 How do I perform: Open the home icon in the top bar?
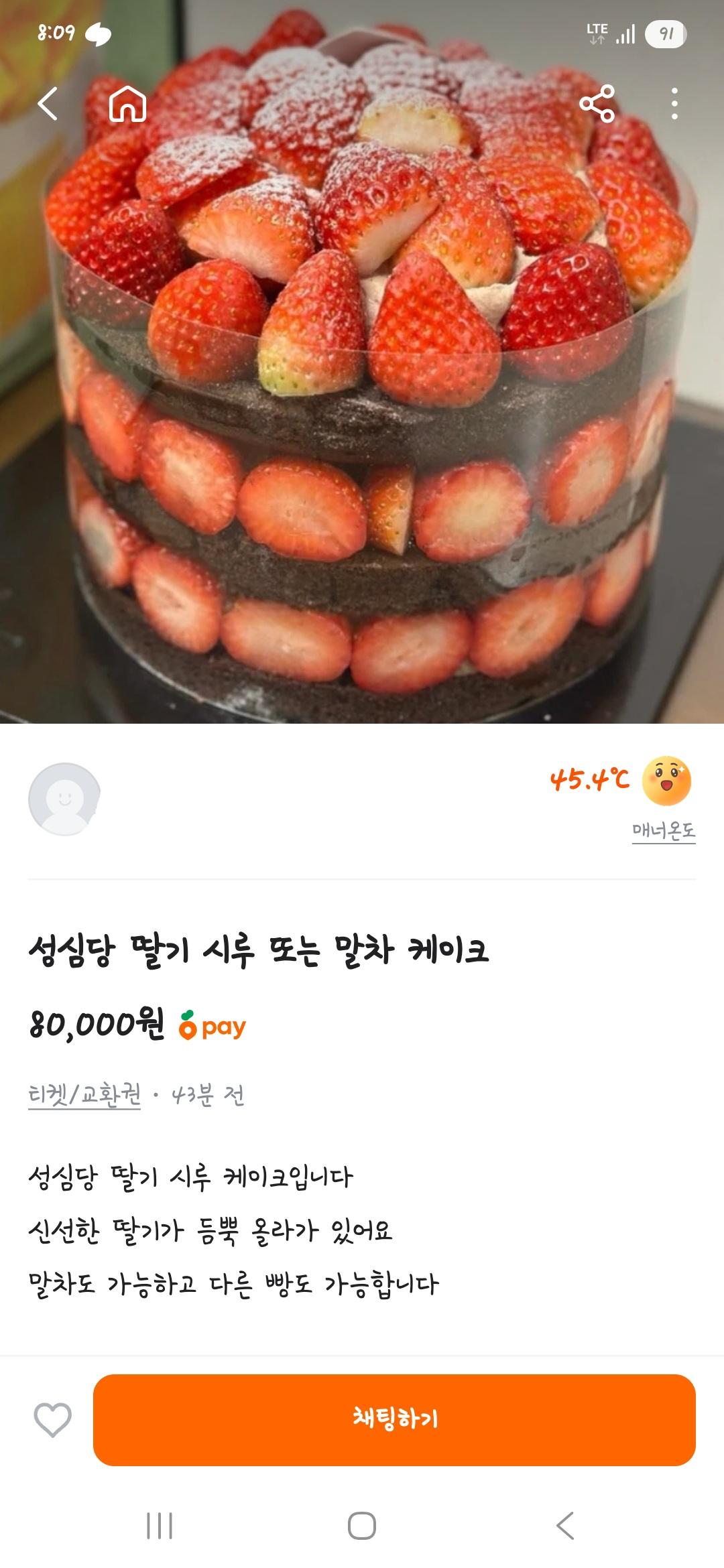127,104
